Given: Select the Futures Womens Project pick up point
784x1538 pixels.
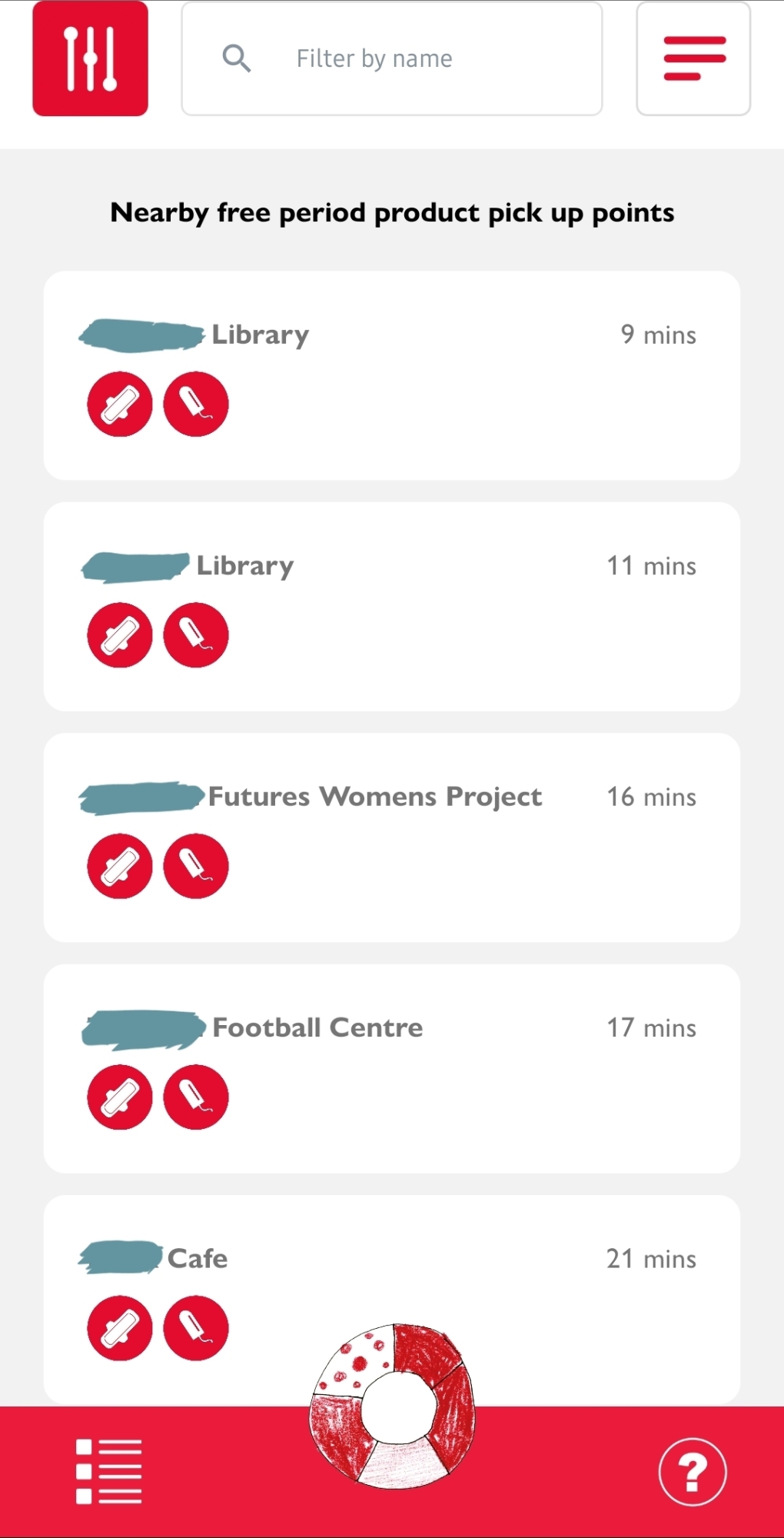Looking at the screenshot, I should 392,837.
